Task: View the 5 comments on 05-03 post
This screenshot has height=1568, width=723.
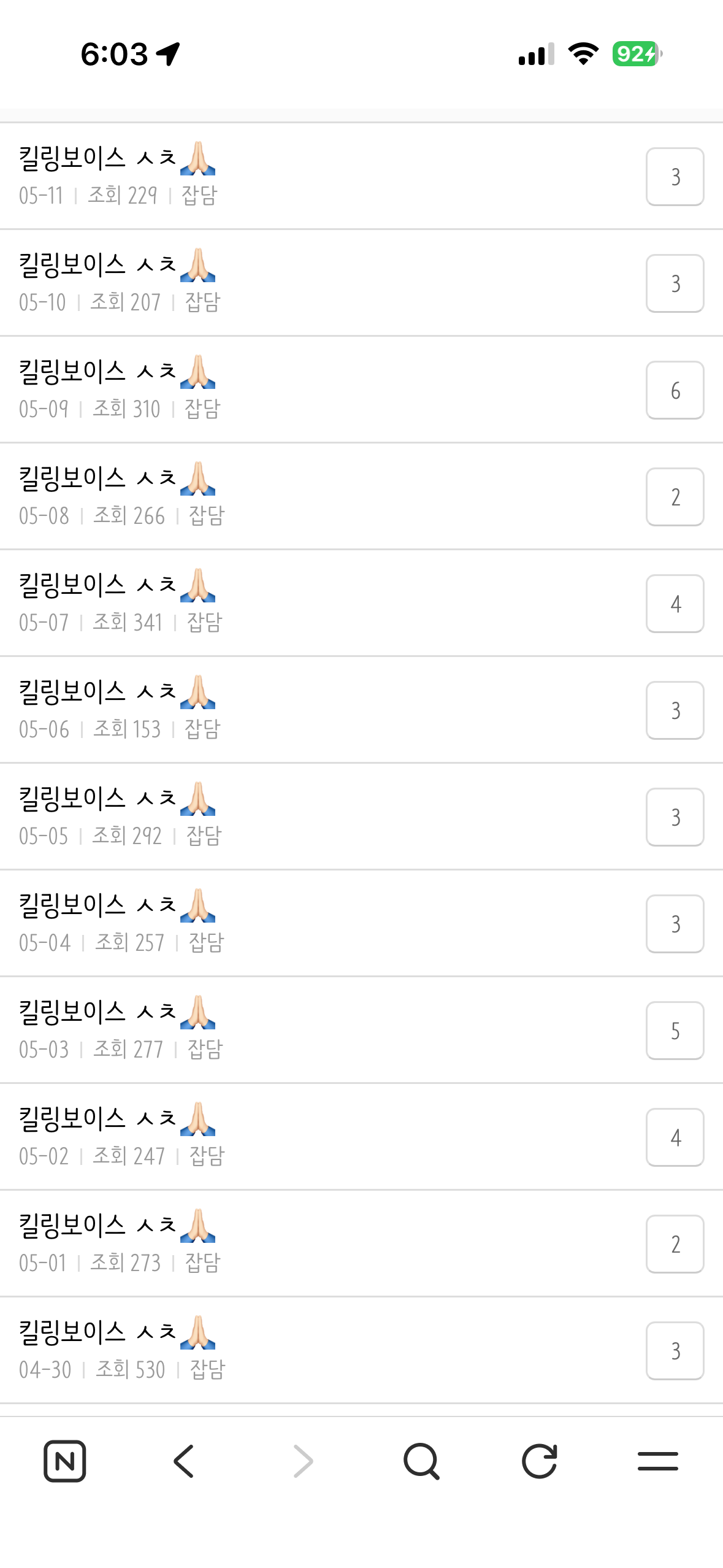Action: point(675,1031)
